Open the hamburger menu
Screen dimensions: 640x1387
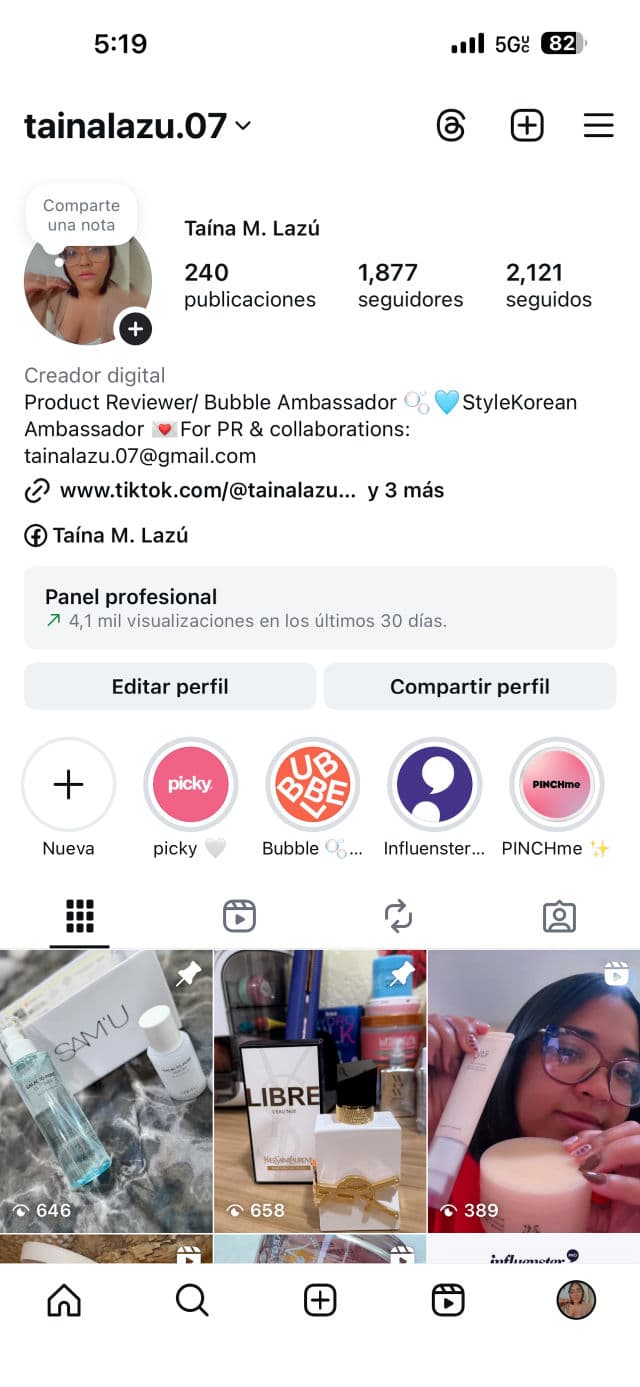tap(598, 126)
